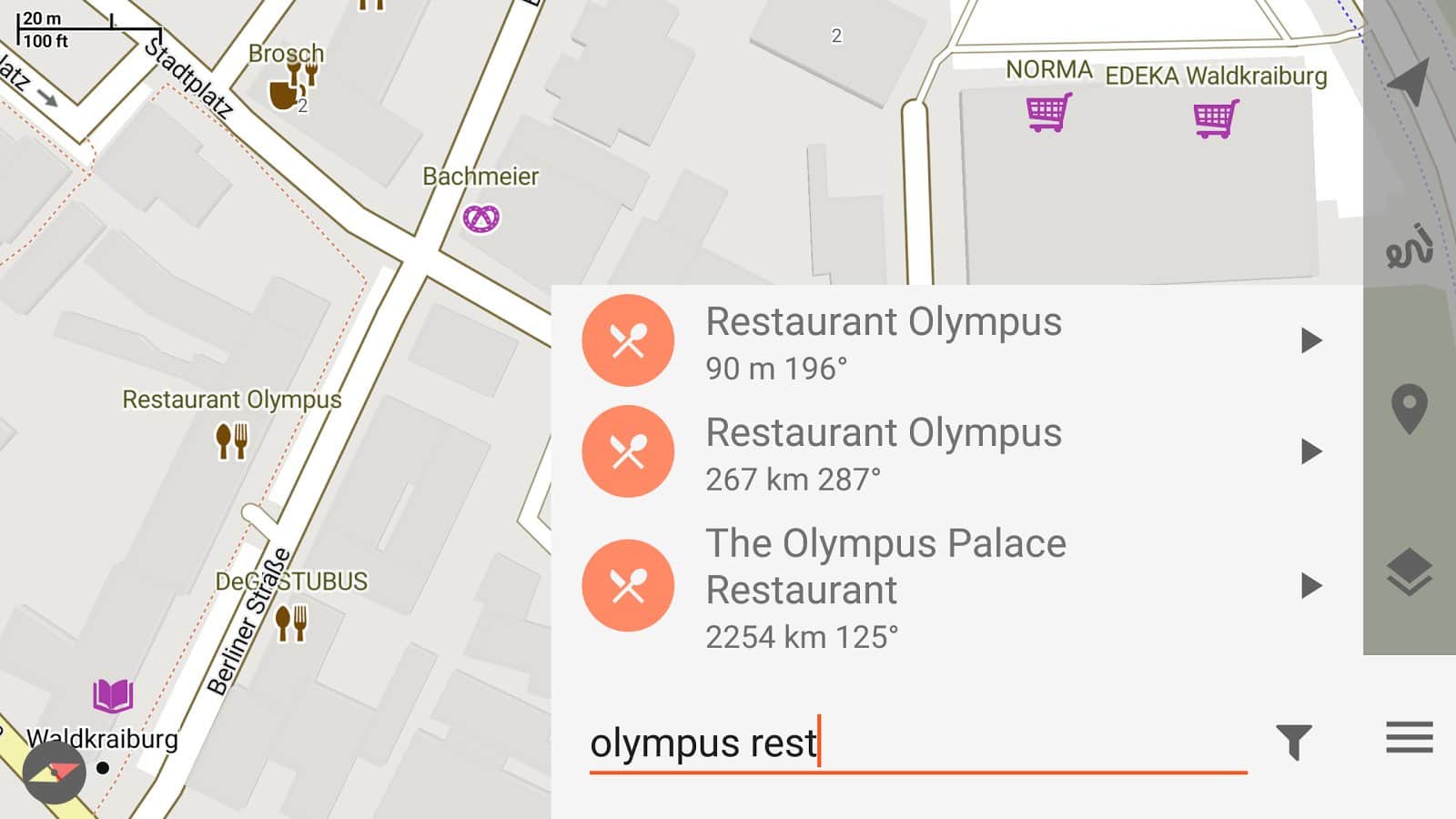Open the location pin marker tool

point(1409,409)
